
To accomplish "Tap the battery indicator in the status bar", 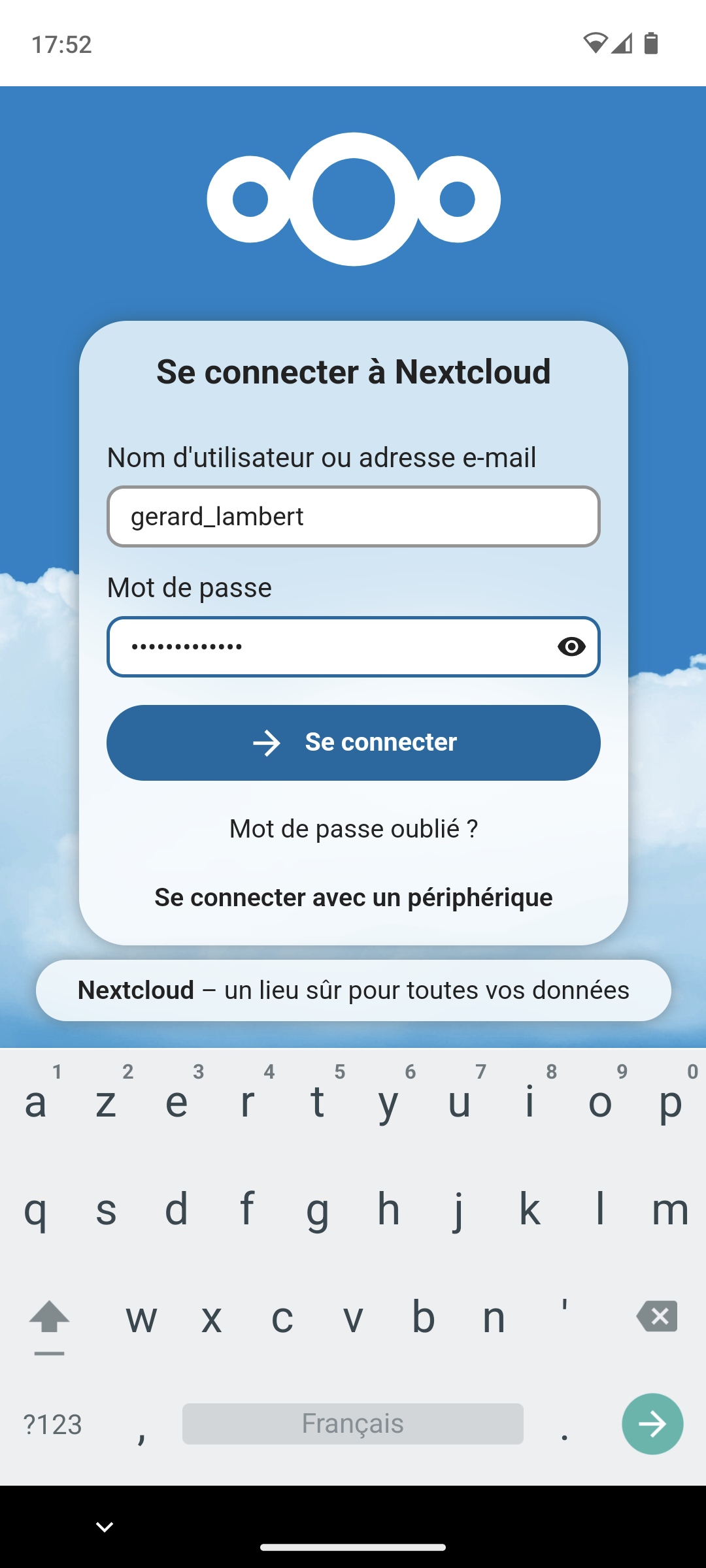I will click(x=651, y=43).
